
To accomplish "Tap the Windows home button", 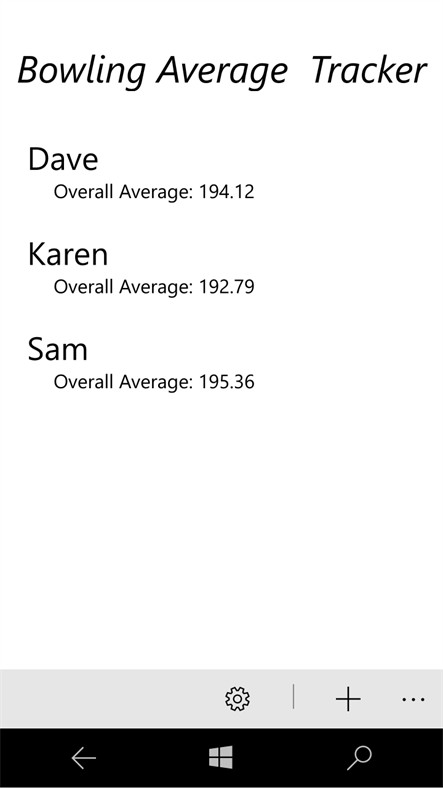I will (221, 757).
